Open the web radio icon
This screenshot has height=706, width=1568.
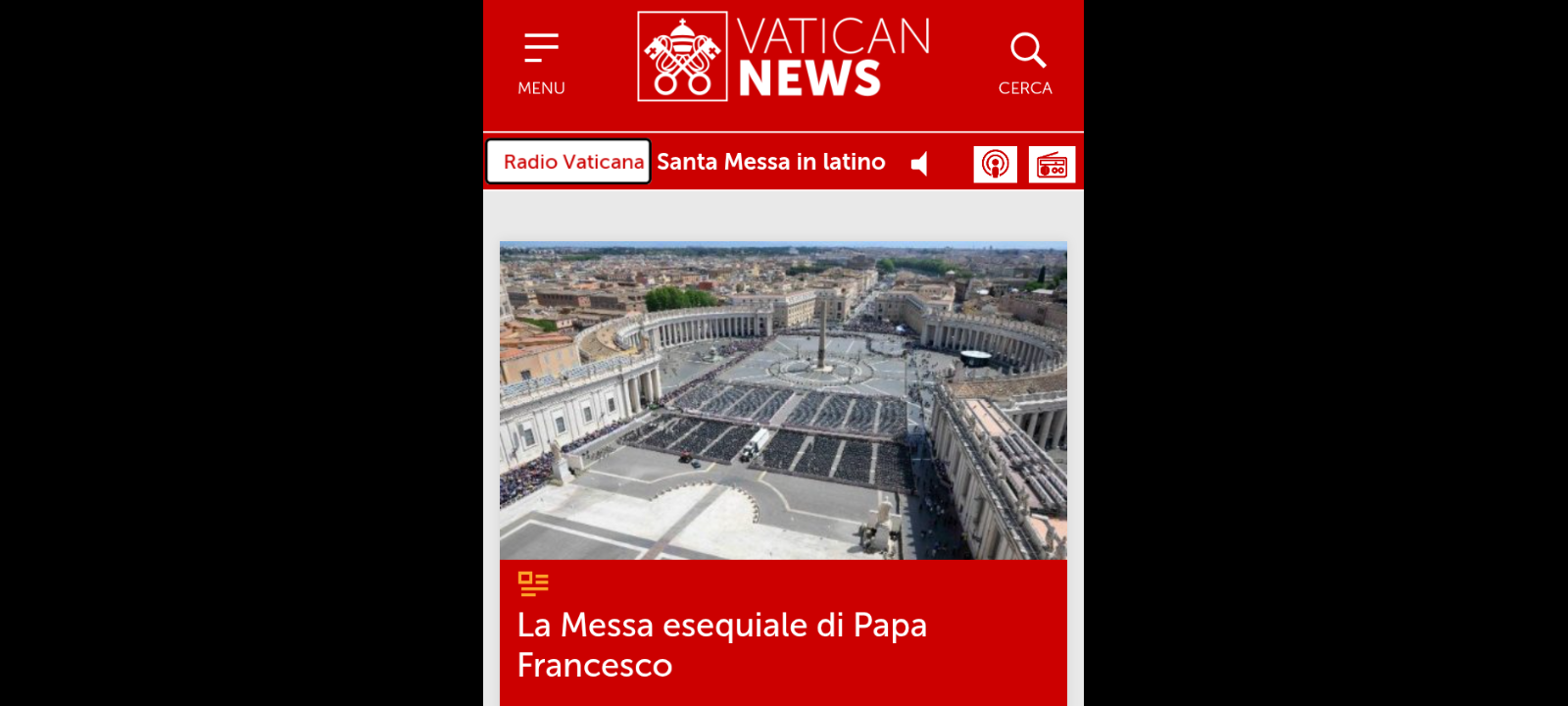click(1052, 164)
